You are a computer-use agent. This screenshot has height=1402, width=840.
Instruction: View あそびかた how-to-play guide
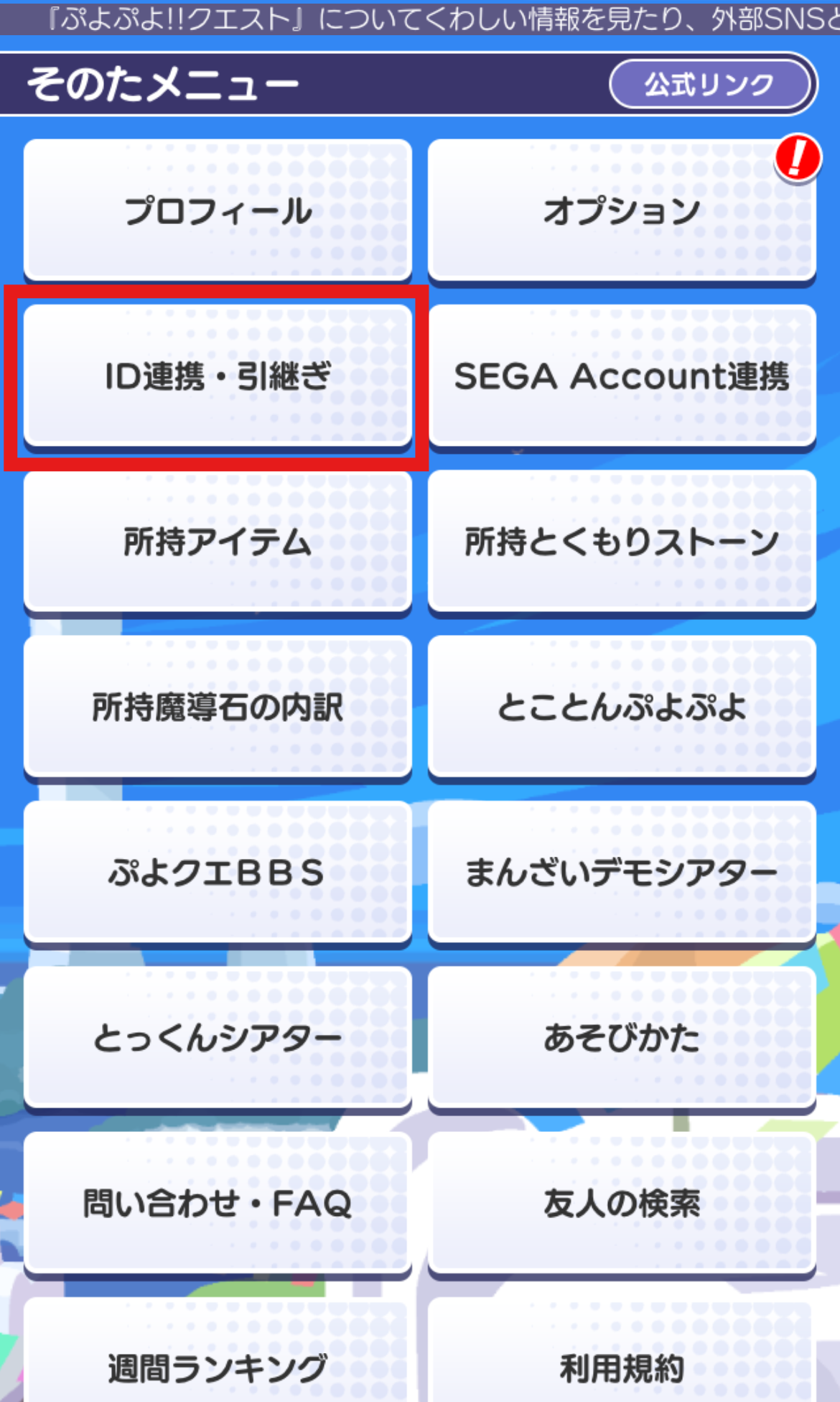point(622,1035)
